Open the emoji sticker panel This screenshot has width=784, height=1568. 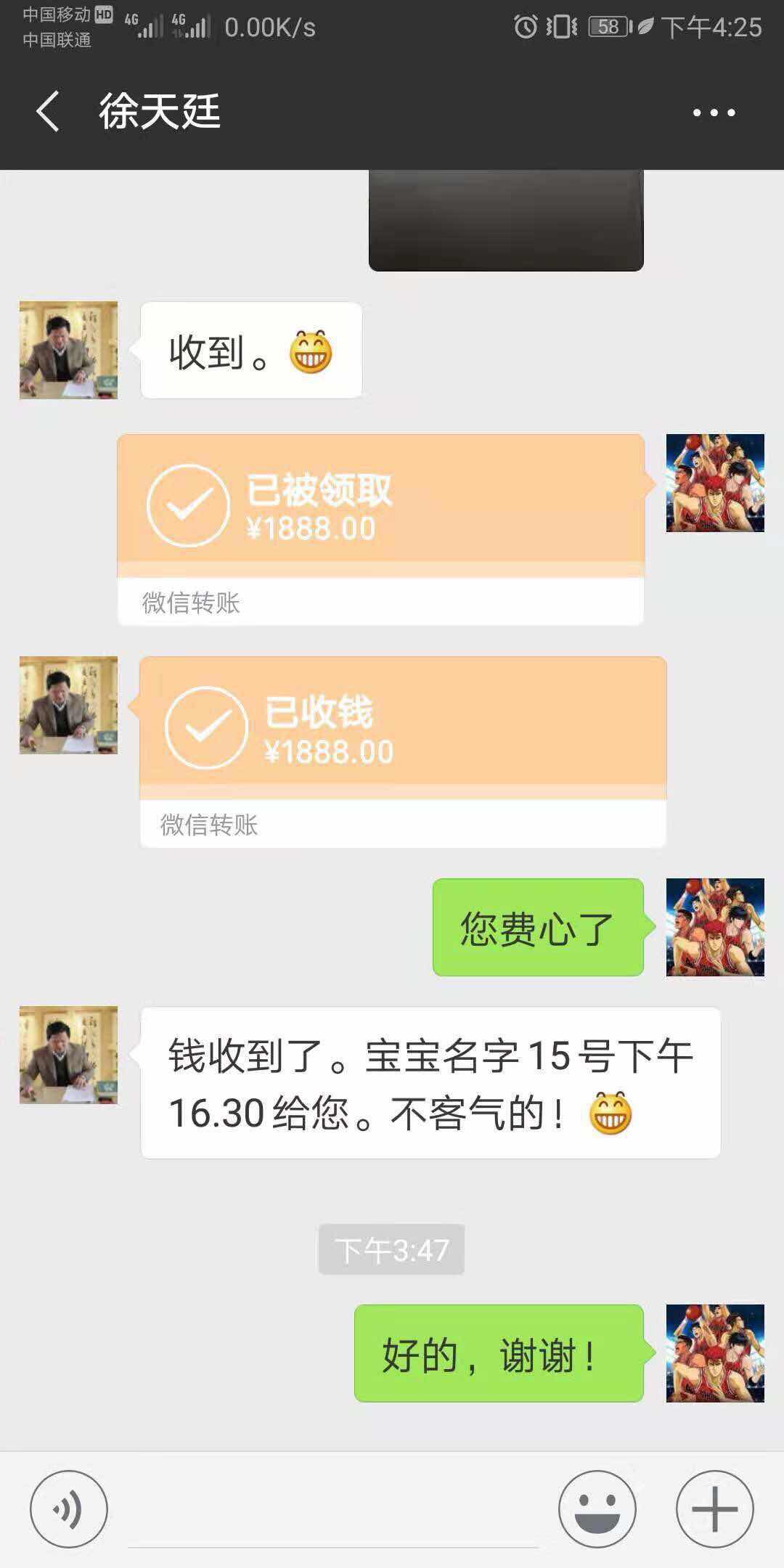pyautogui.click(x=597, y=1510)
